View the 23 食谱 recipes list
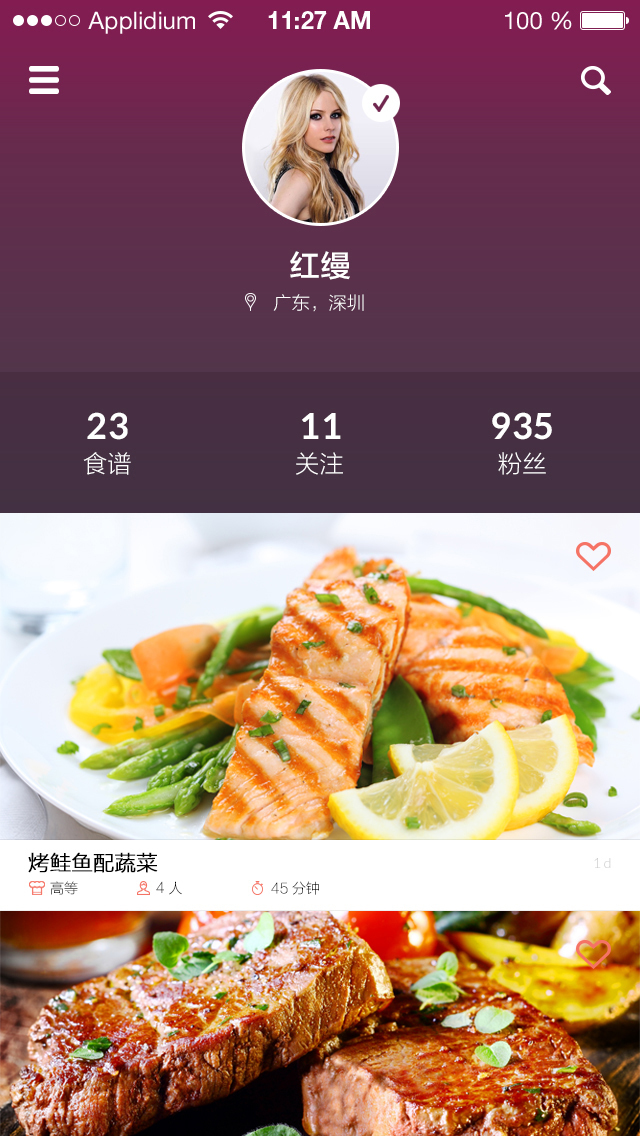The image size is (640, 1136). tap(108, 442)
